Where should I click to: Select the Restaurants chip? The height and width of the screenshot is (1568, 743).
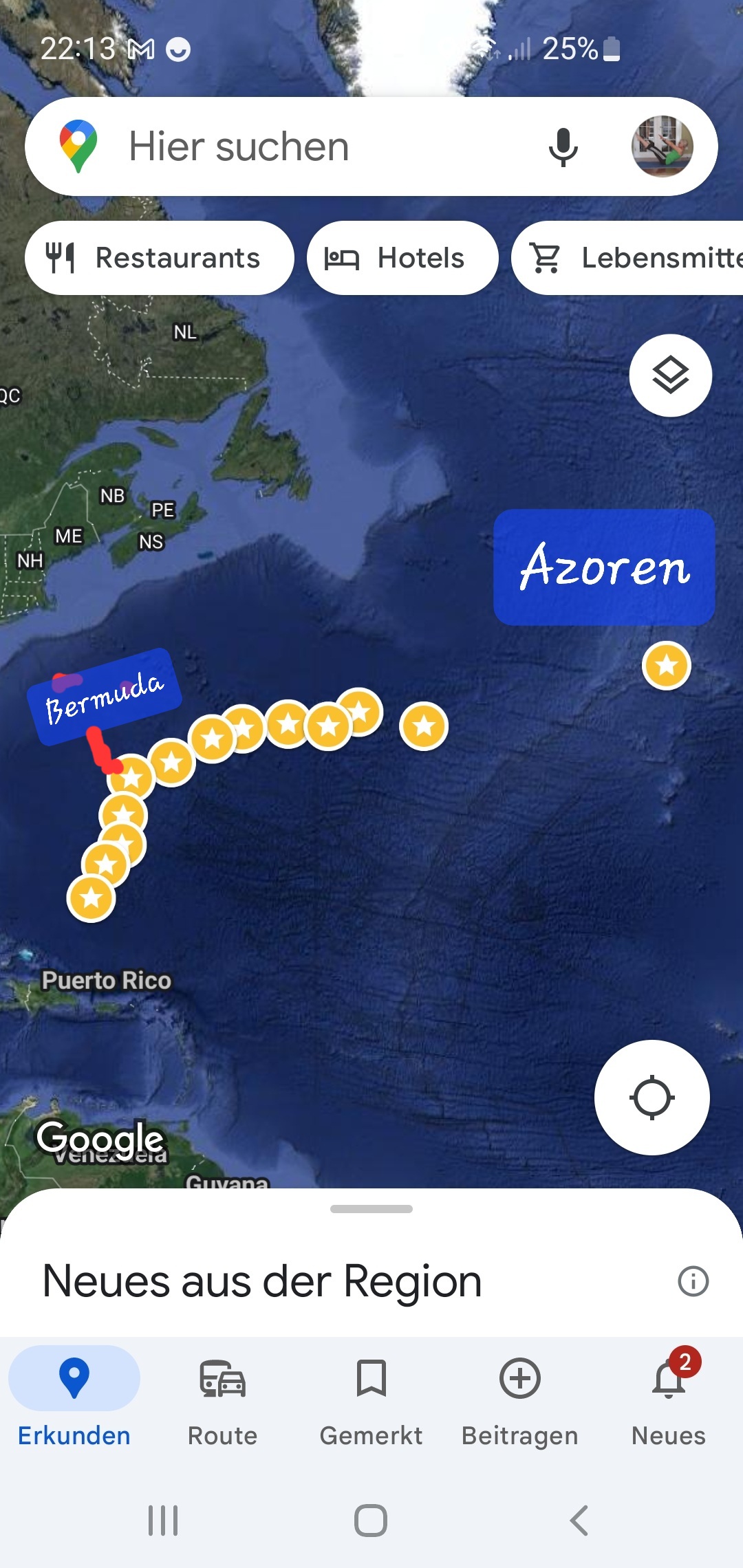(x=159, y=258)
